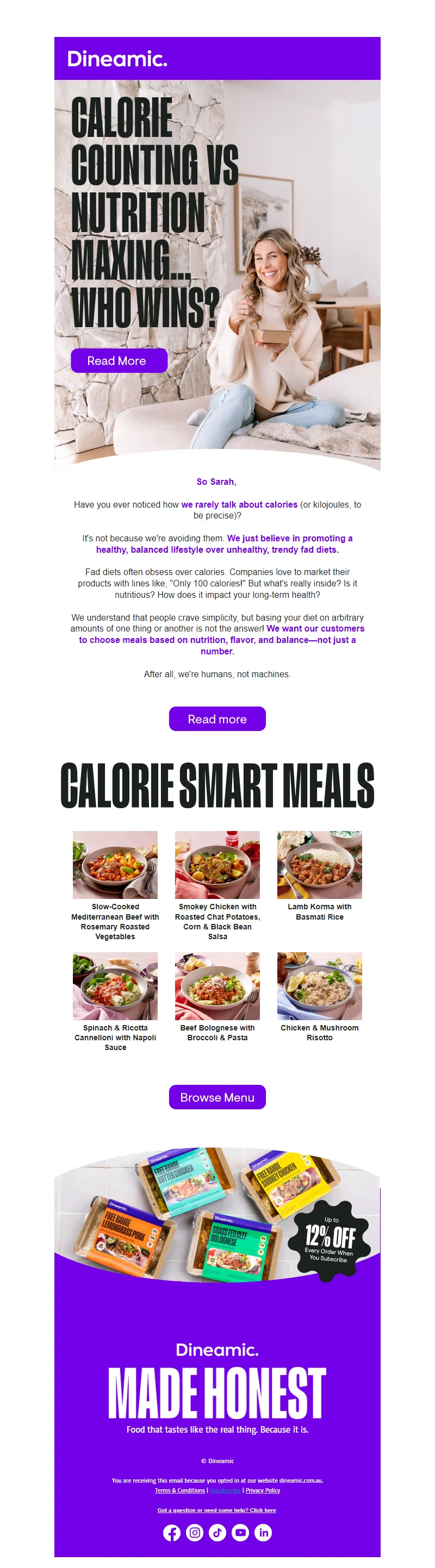Open the Privacy Policy link
The width and height of the screenshot is (435, 1568).
[x=263, y=1490]
